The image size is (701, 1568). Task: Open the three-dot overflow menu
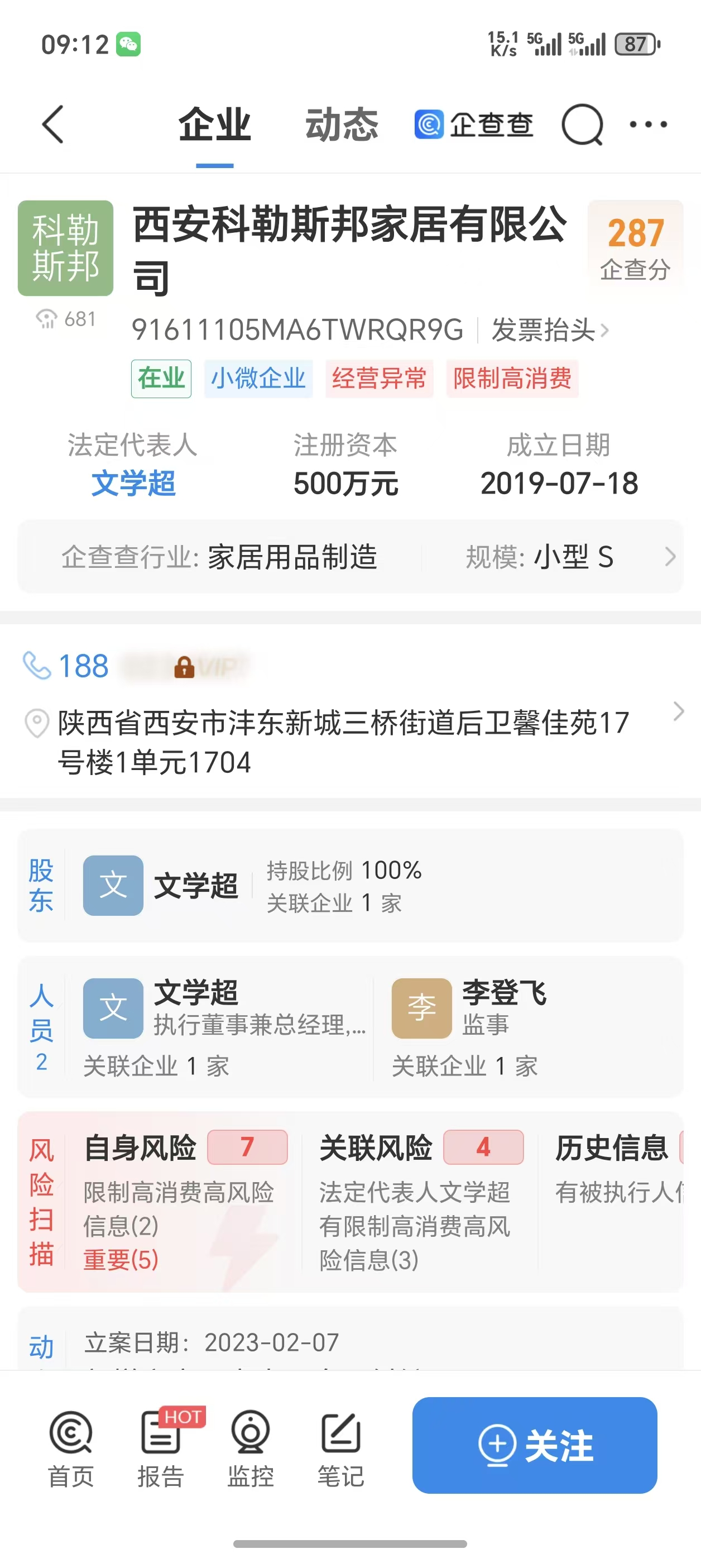648,125
